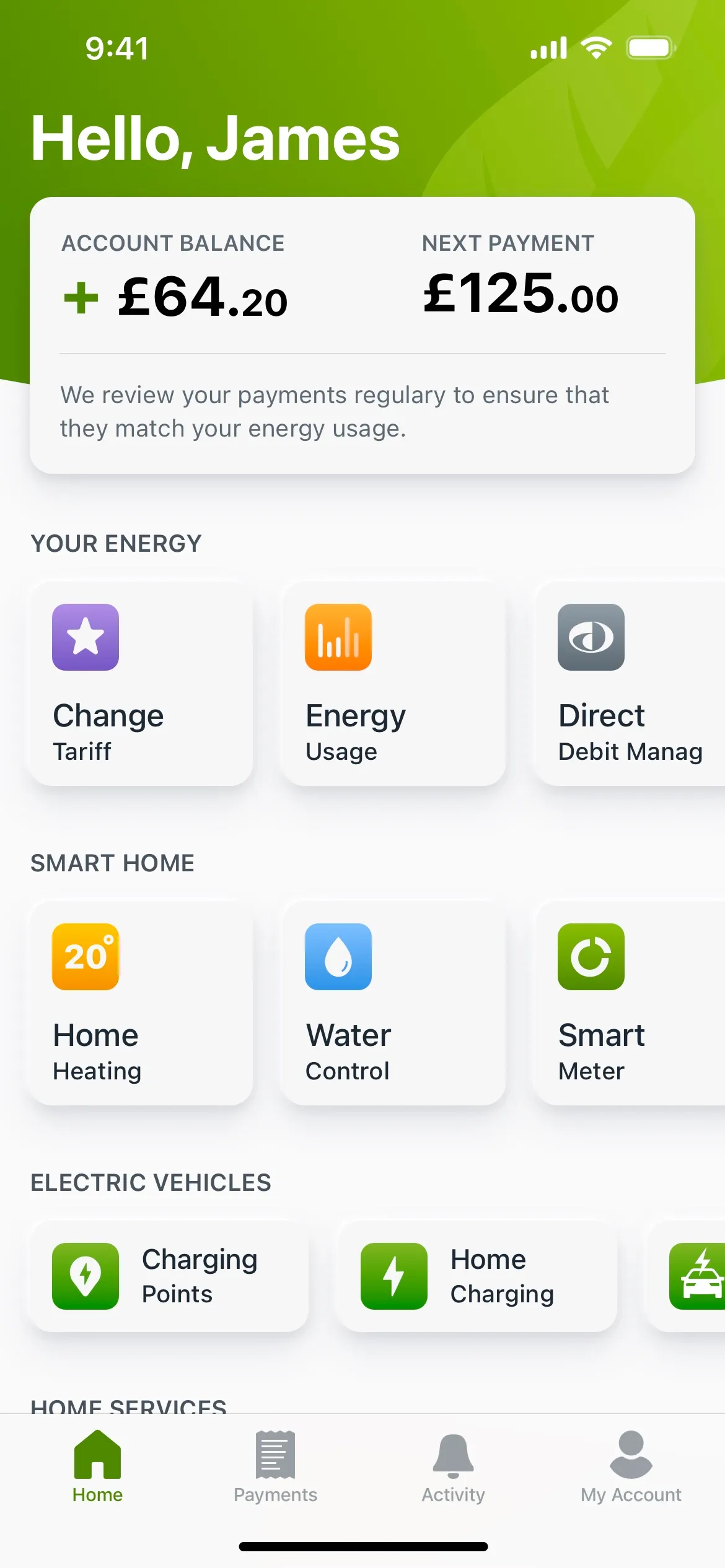Open the Energy Usage card
725x1568 pixels.
pyautogui.click(x=393, y=684)
